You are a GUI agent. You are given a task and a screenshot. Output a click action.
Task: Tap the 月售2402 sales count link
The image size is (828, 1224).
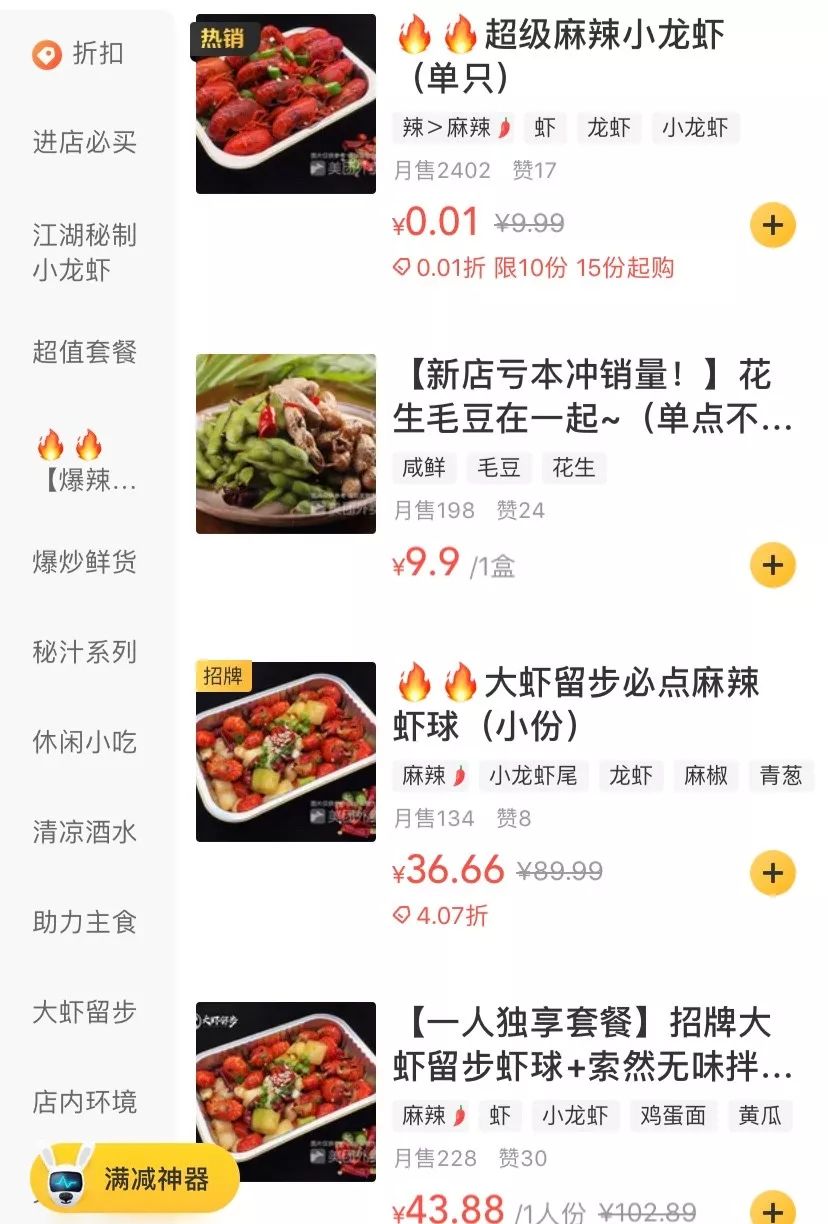[x=440, y=170]
